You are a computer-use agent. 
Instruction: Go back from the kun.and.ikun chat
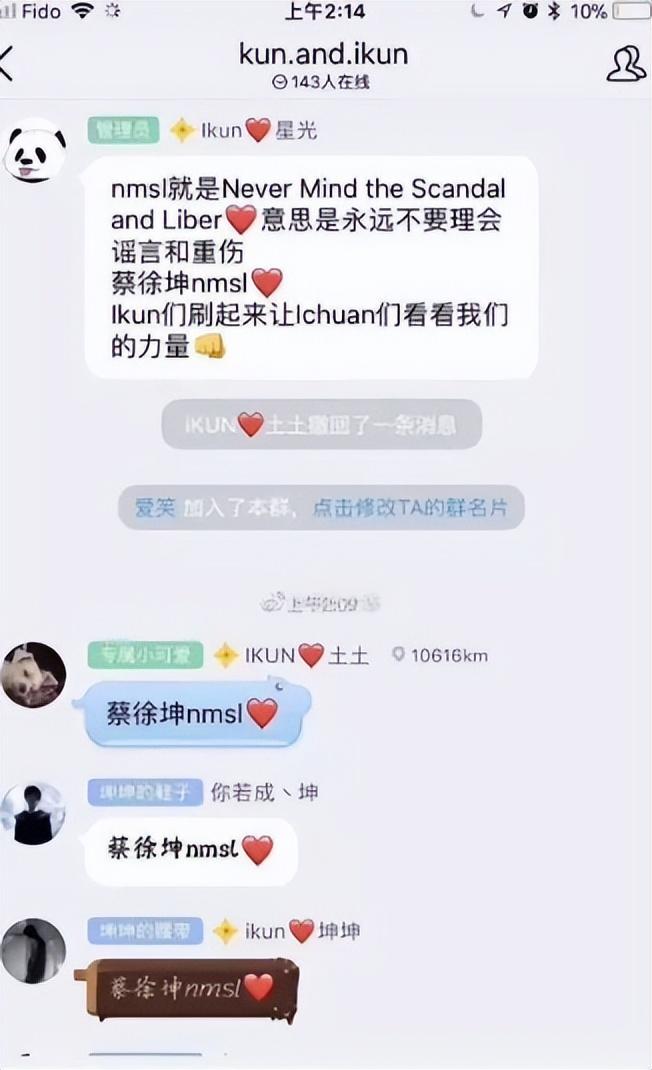tap(8, 63)
